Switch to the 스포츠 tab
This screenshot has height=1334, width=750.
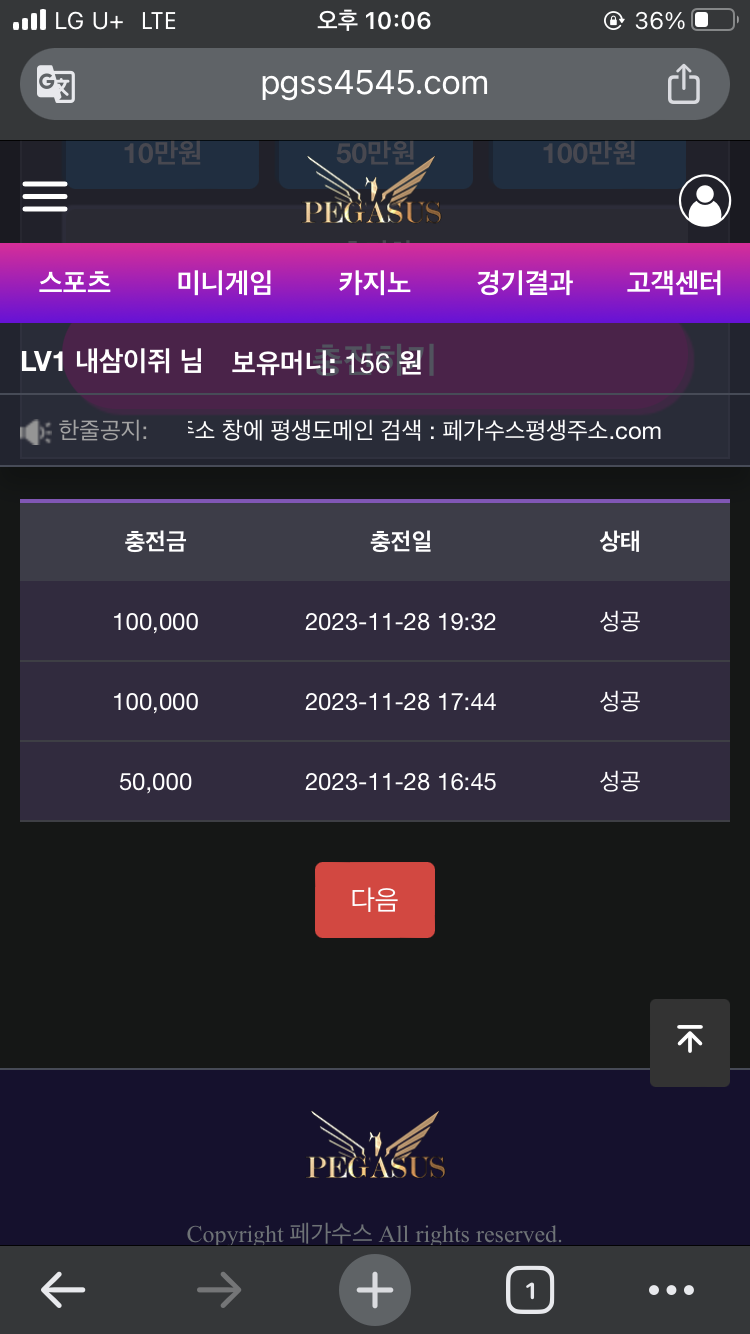(x=75, y=283)
